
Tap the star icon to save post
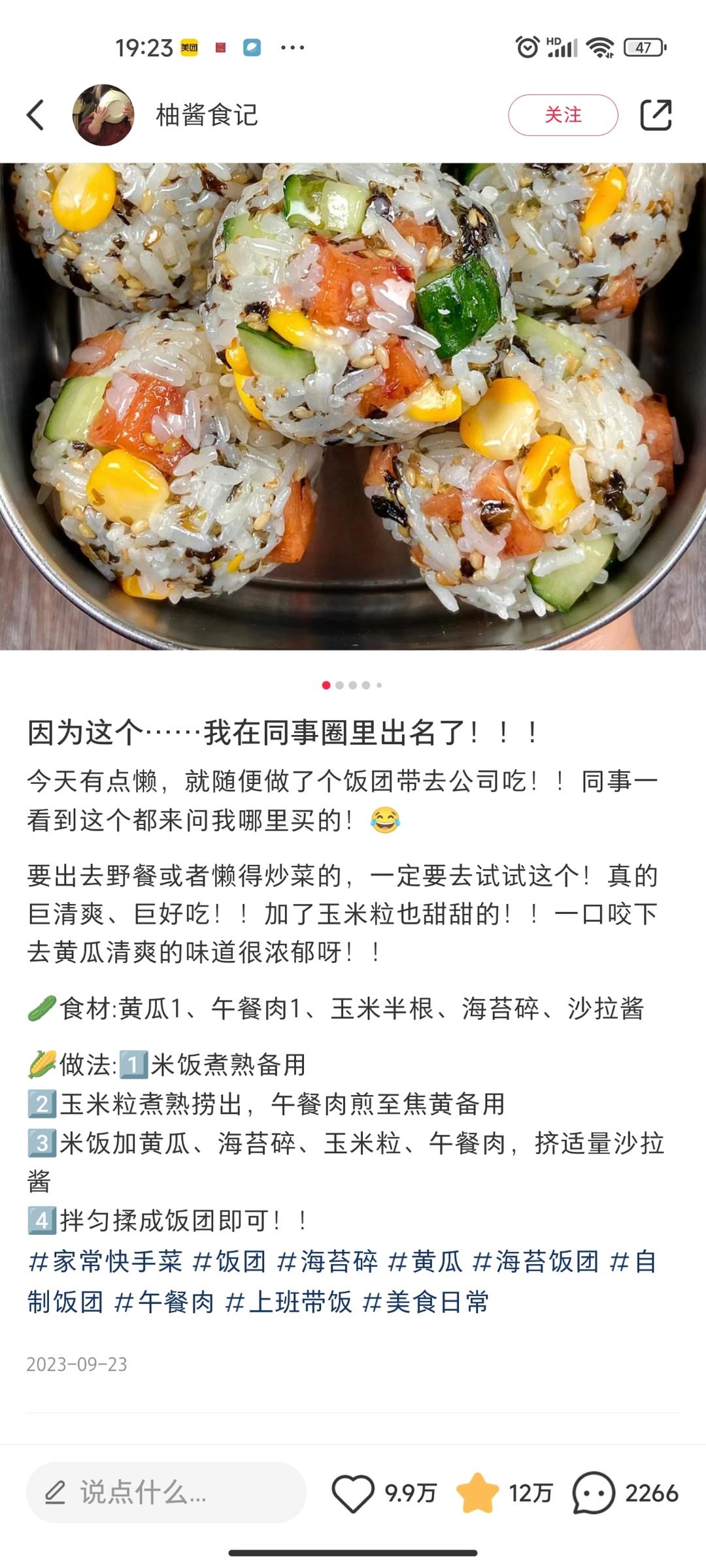tap(477, 1494)
